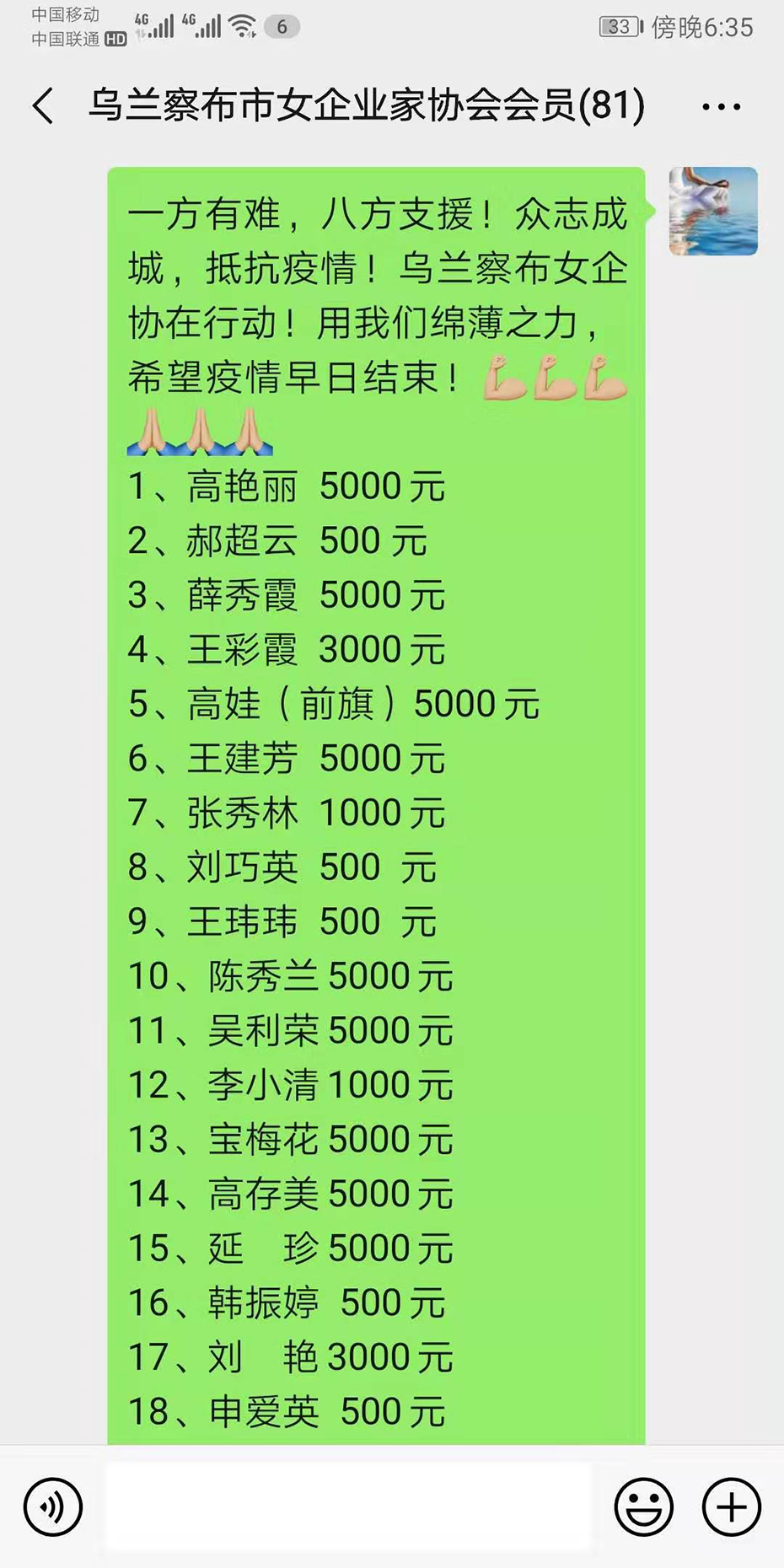Screen dimensions: 784x1568
Task: Tap the message text field
Action: pyautogui.click(x=347, y=1506)
